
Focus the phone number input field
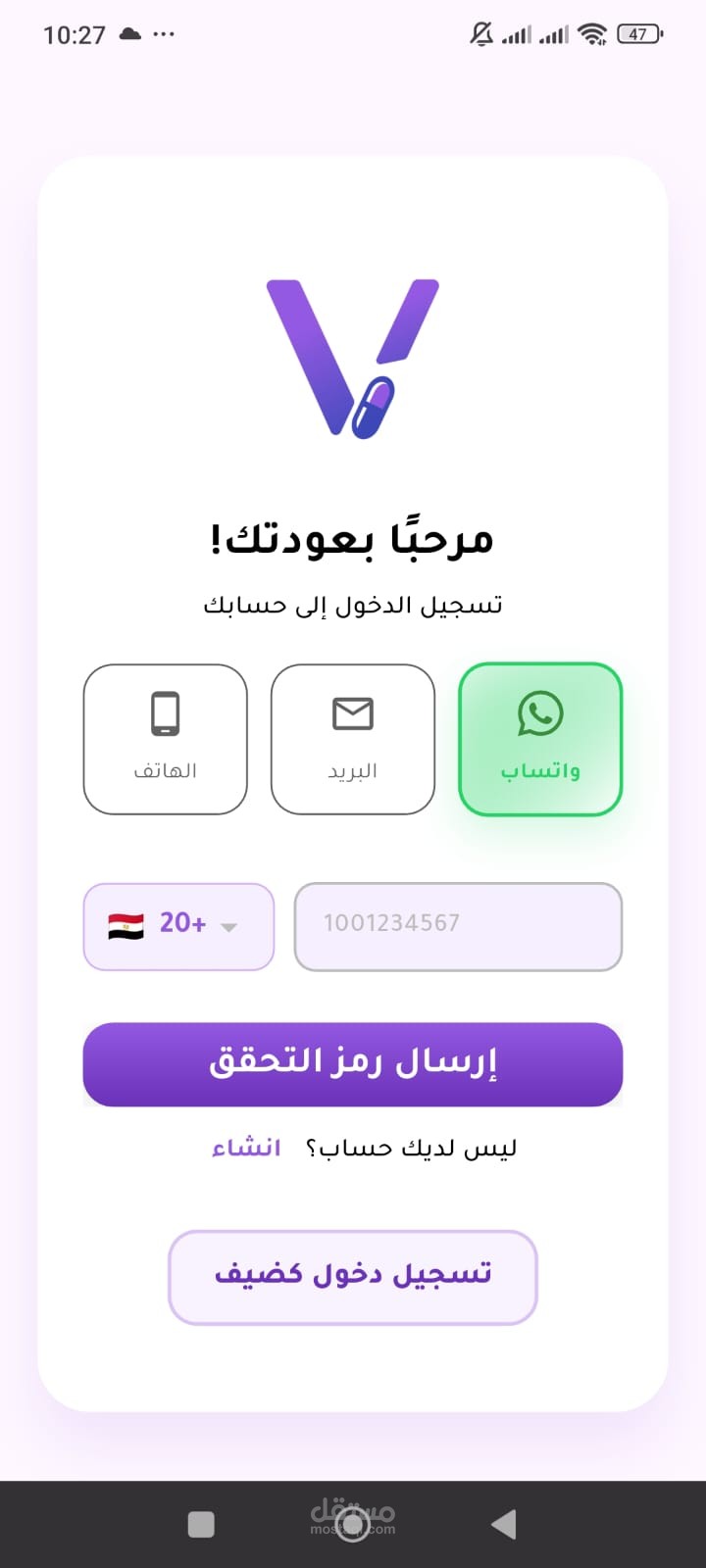click(x=458, y=926)
